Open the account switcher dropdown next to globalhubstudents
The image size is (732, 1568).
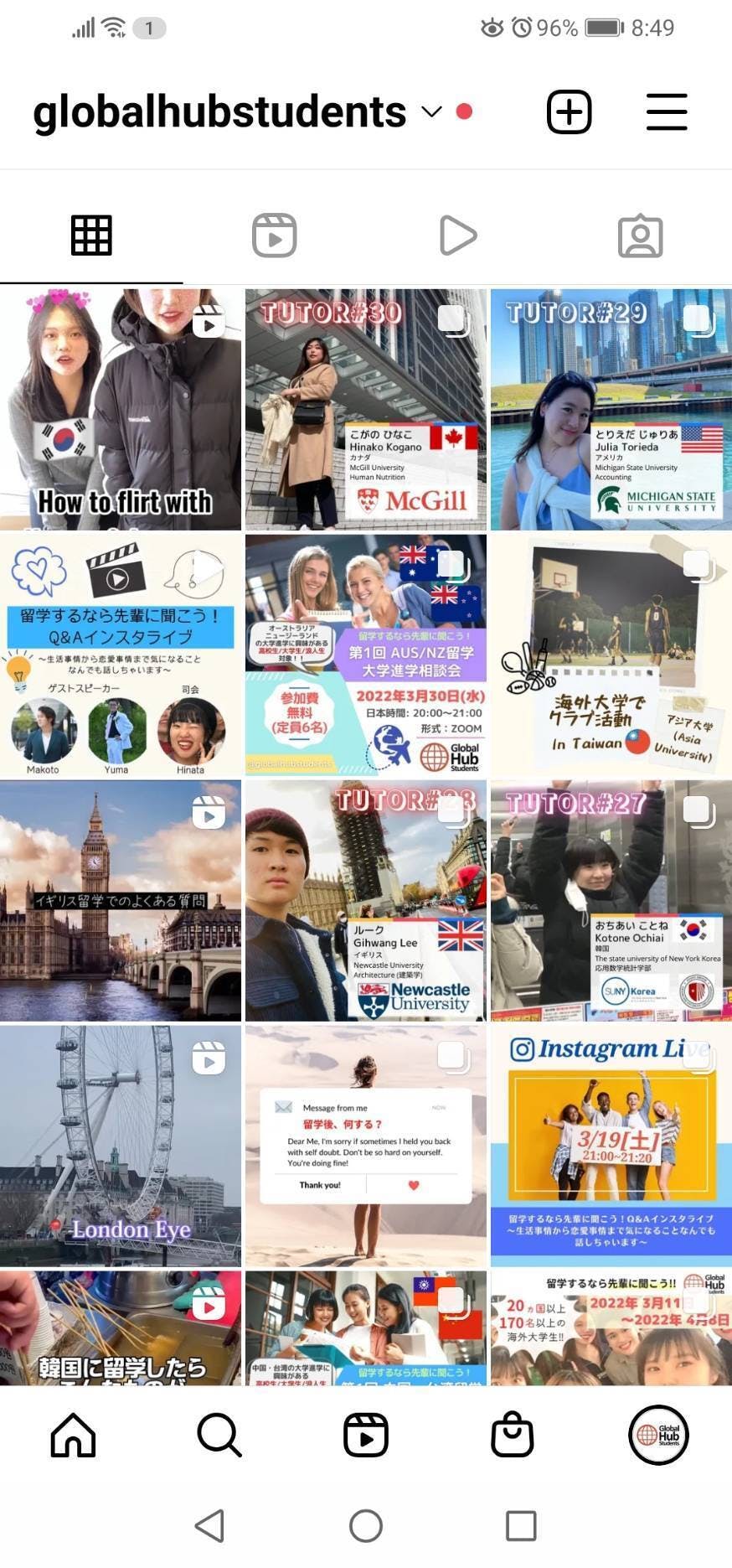(431, 111)
